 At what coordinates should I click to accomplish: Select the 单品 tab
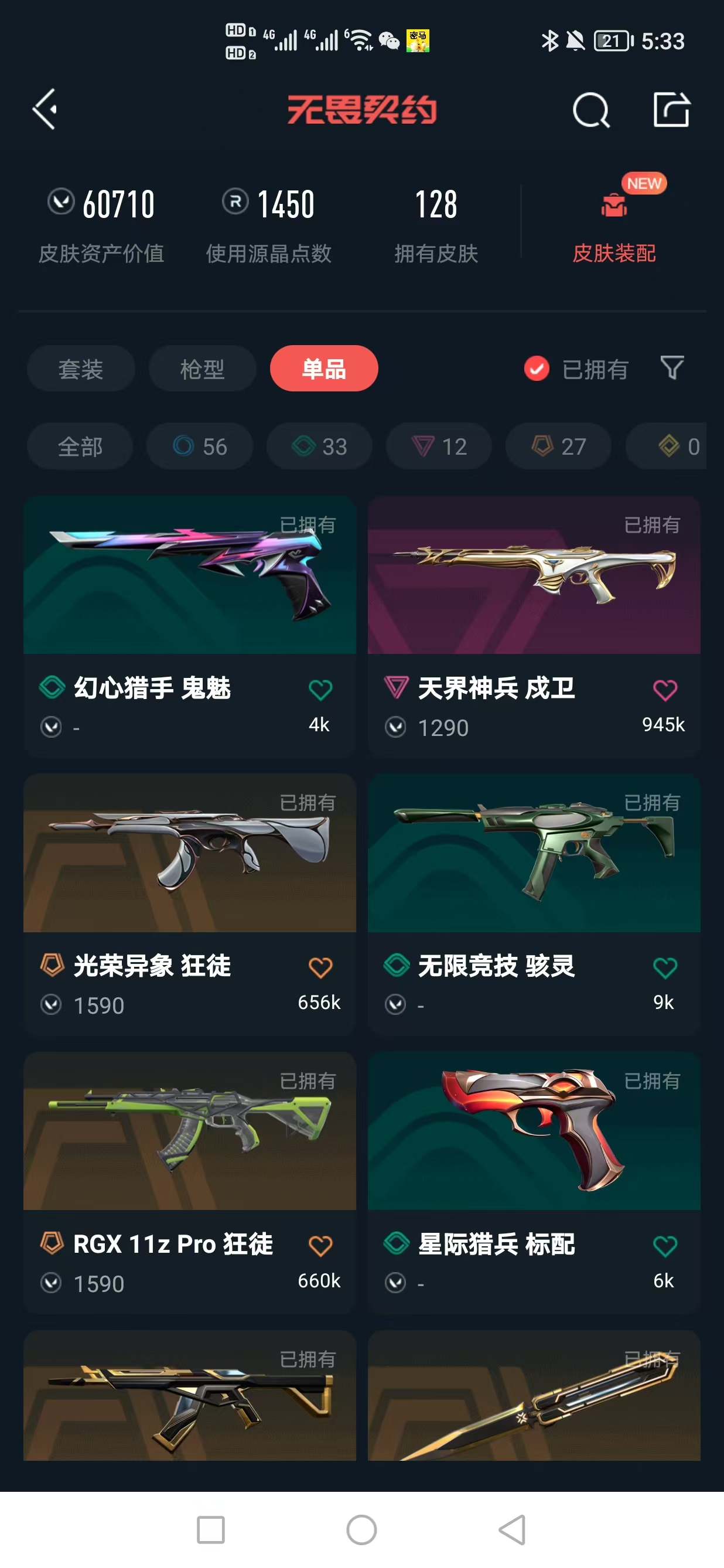click(x=324, y=369)
